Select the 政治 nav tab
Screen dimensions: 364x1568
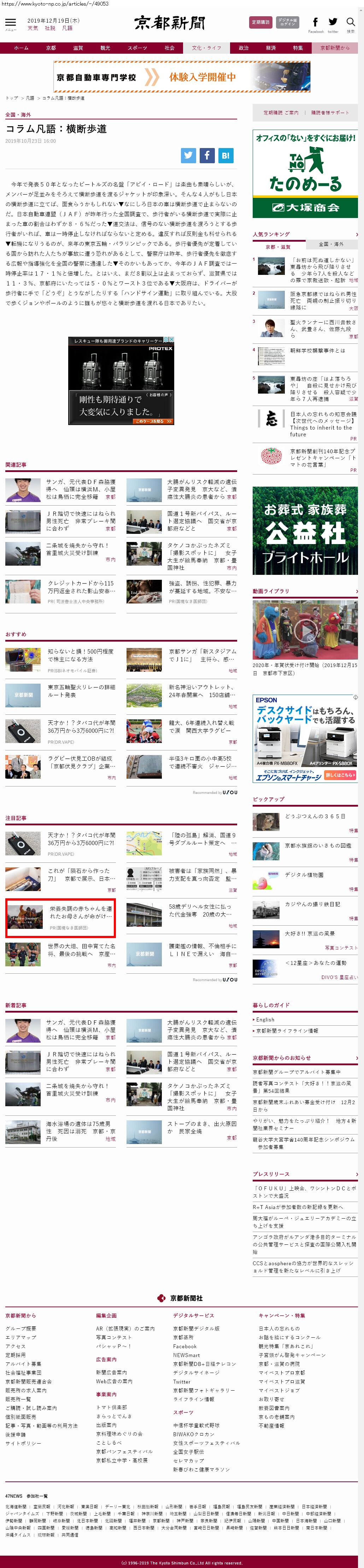click(243, 48)
